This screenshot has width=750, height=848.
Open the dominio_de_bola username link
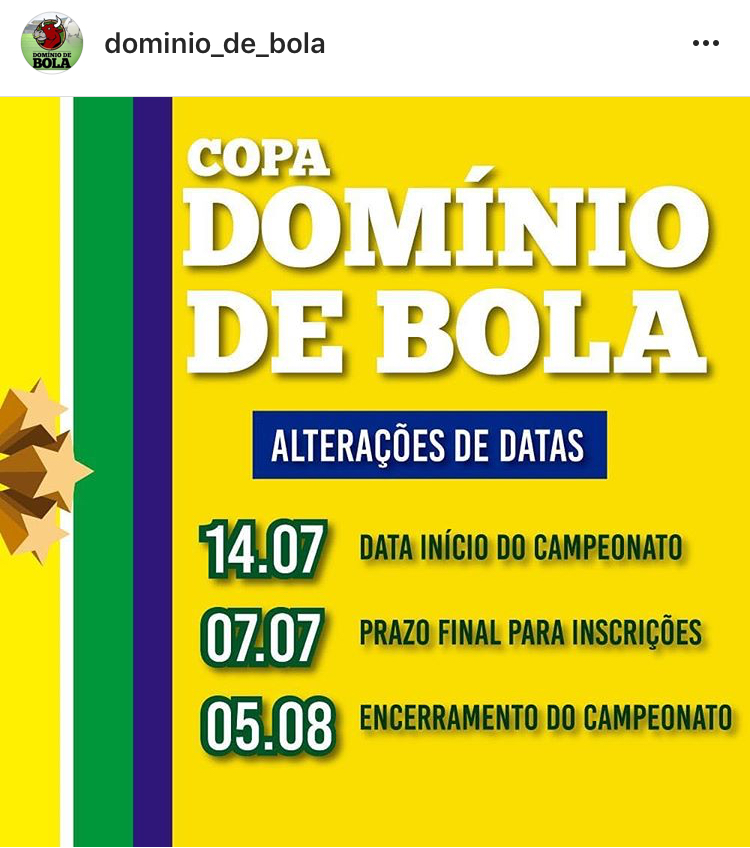214,44
